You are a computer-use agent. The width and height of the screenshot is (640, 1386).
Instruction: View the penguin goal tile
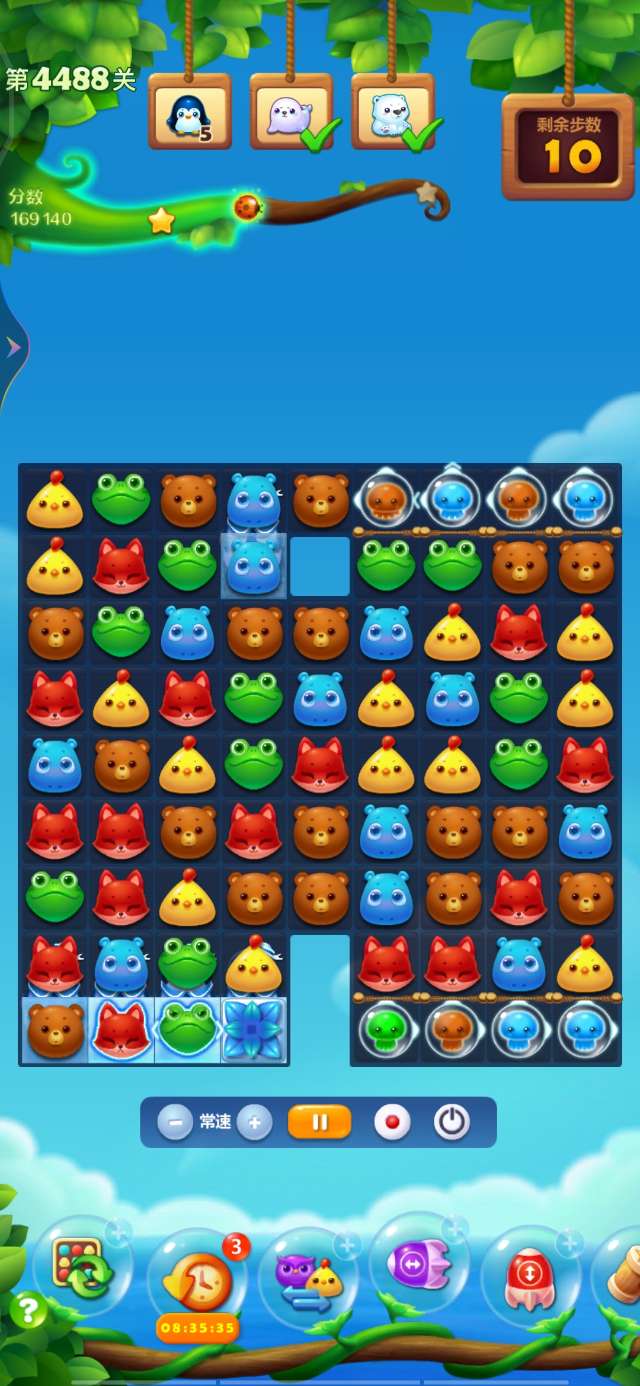click(189, 112)
